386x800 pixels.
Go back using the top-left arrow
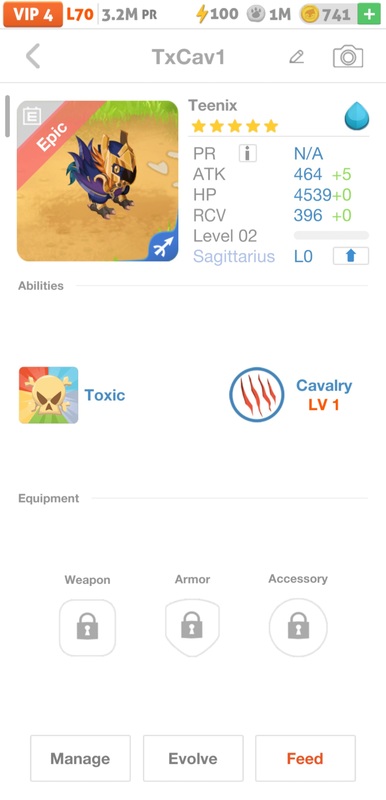point(33,56)
